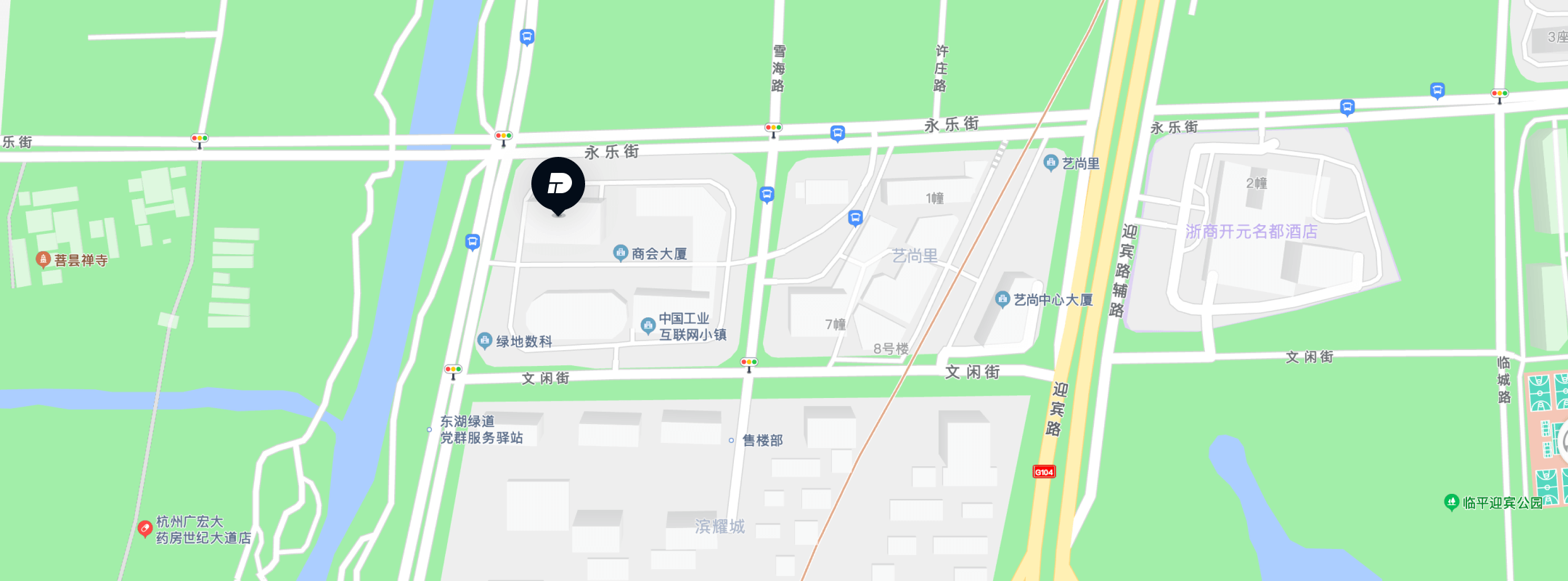Select the 绿地数科 marker

click(x=485, y=341)
